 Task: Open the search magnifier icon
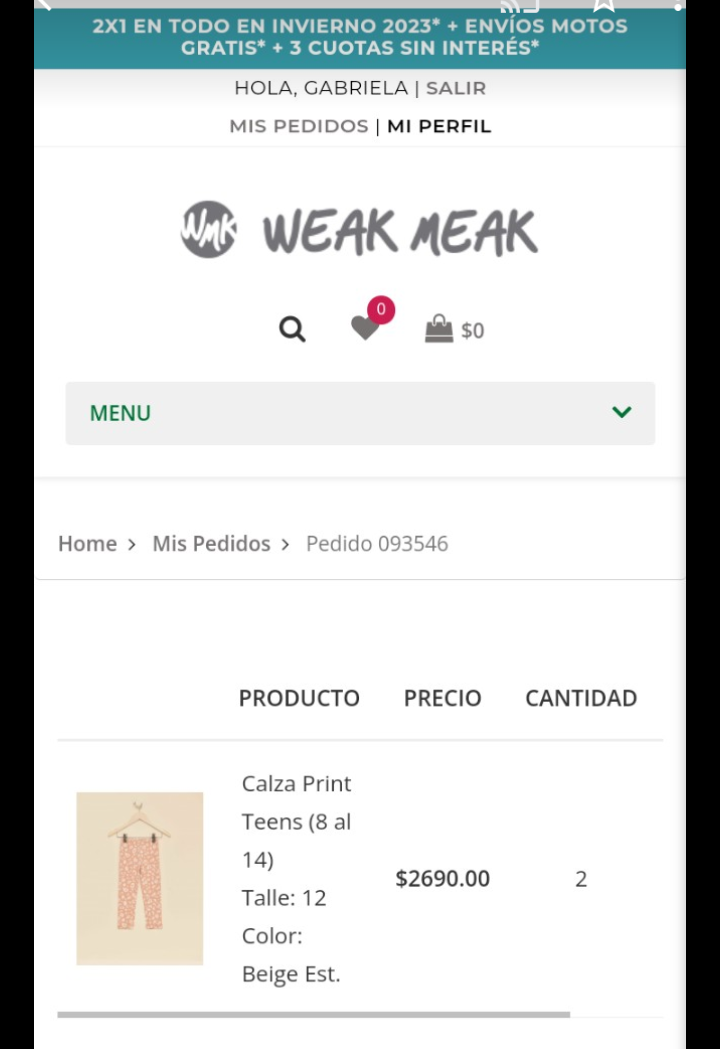click(292, 329)
